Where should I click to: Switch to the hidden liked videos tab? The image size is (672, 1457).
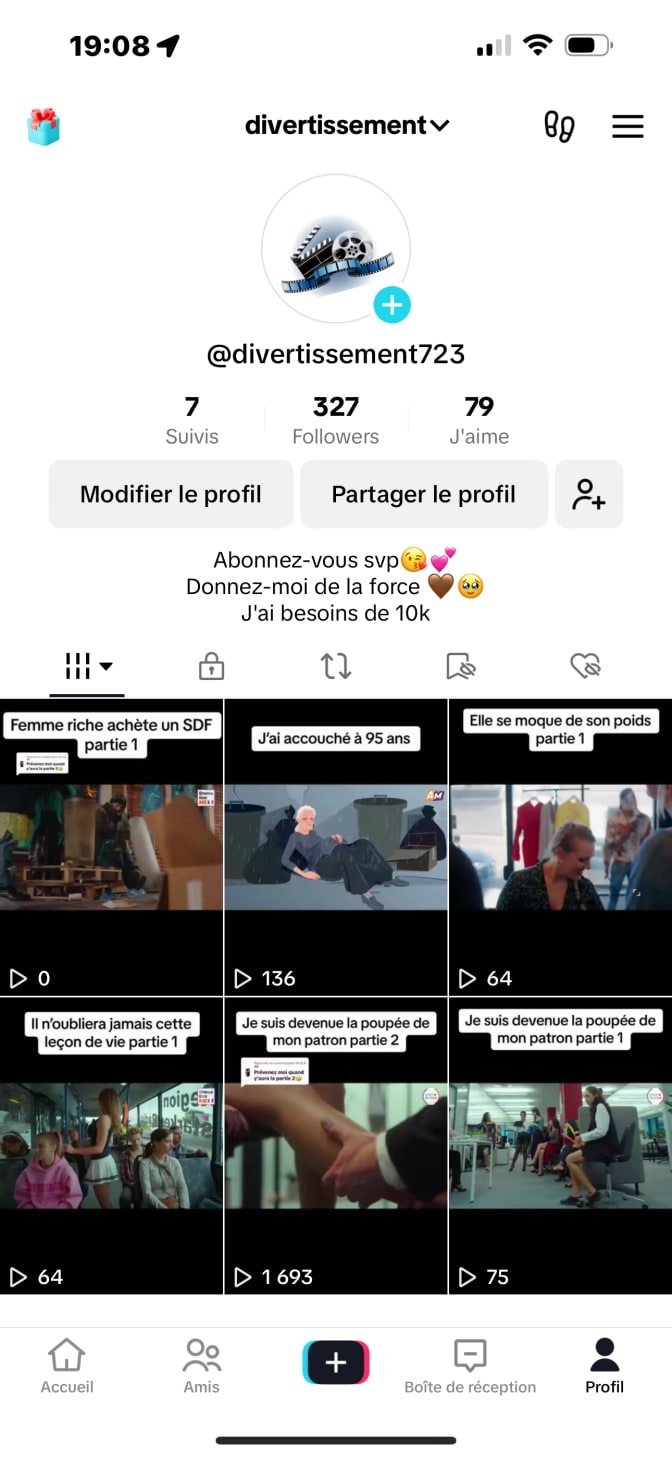coord(585,667)
